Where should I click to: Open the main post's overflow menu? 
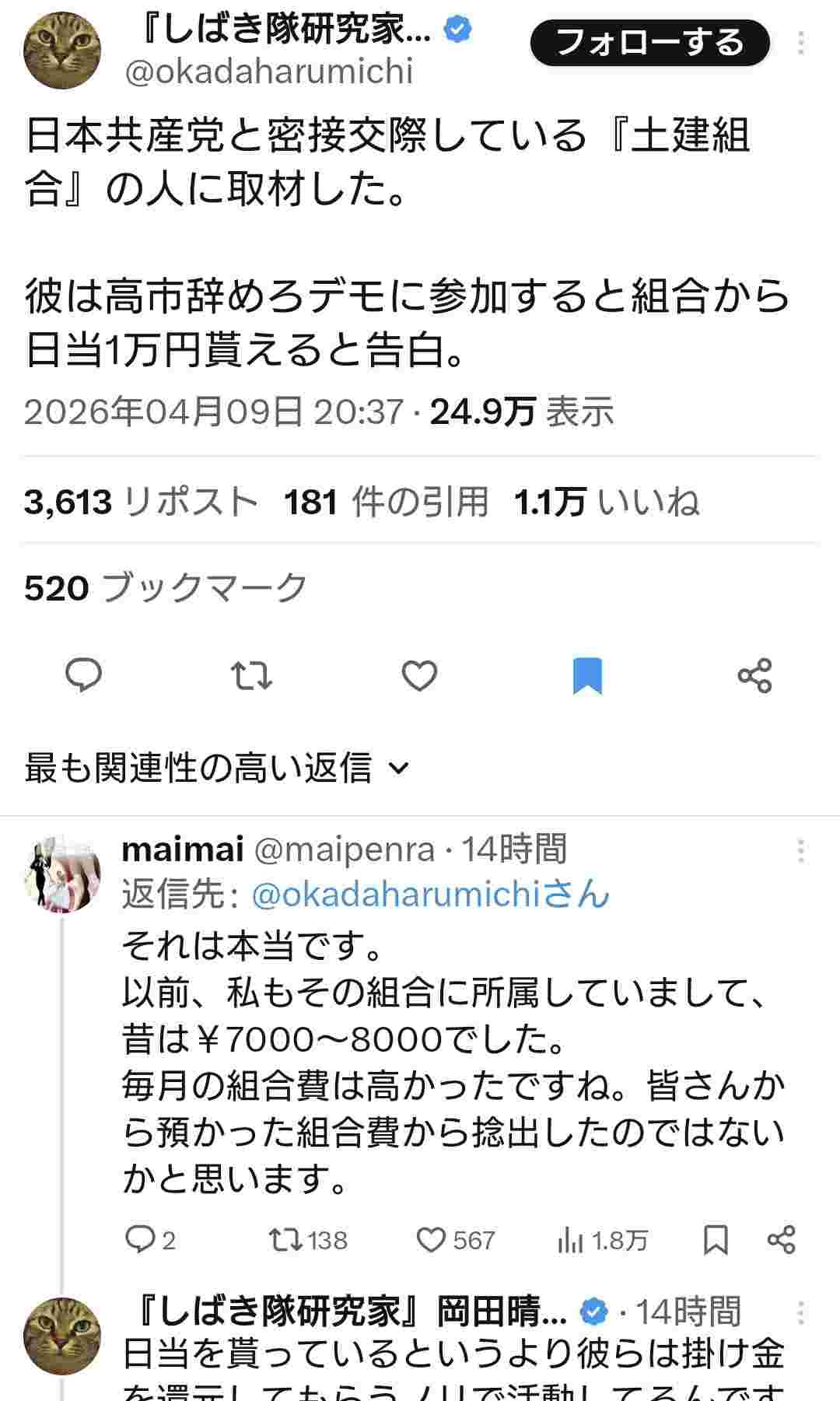click(x=800, y=43)
